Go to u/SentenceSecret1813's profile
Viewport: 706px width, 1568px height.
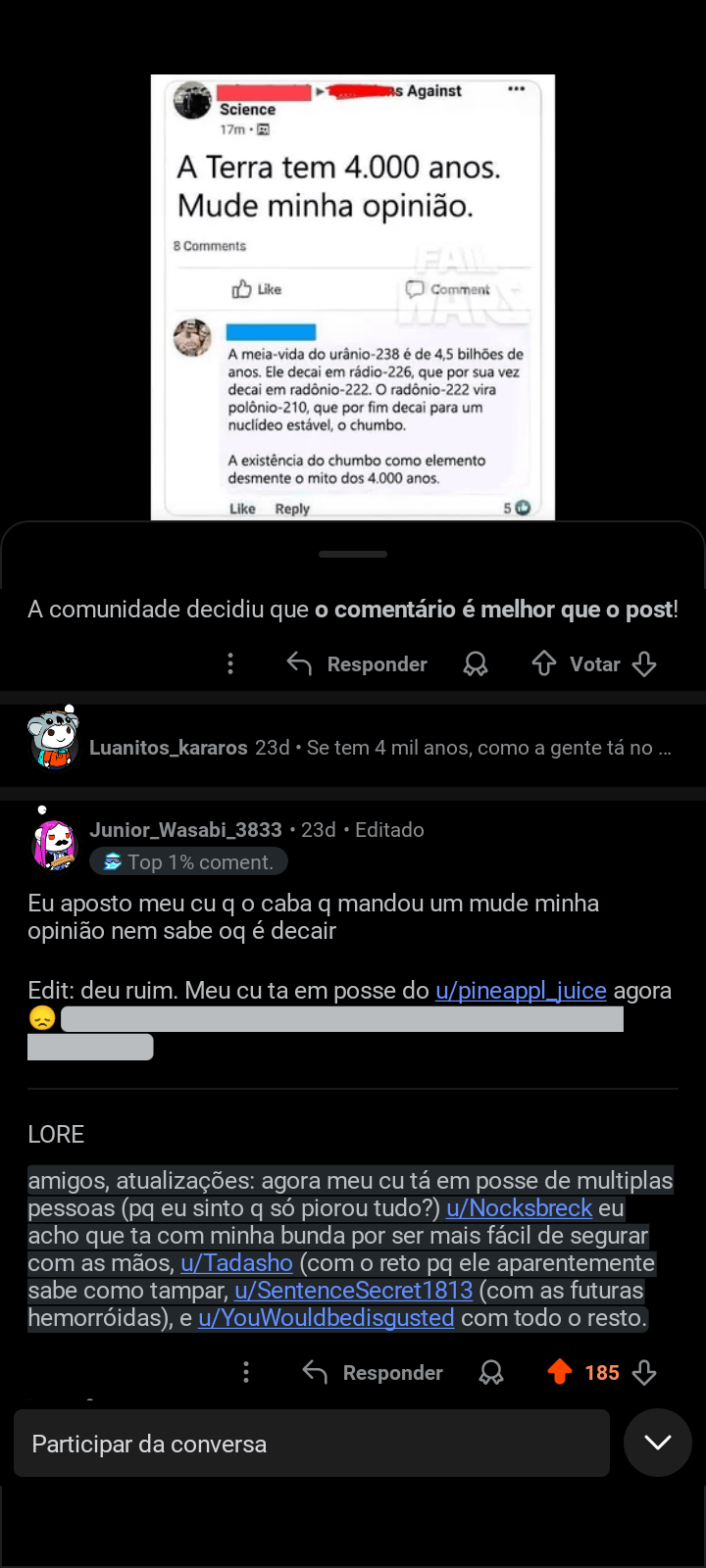point(353,1291)
